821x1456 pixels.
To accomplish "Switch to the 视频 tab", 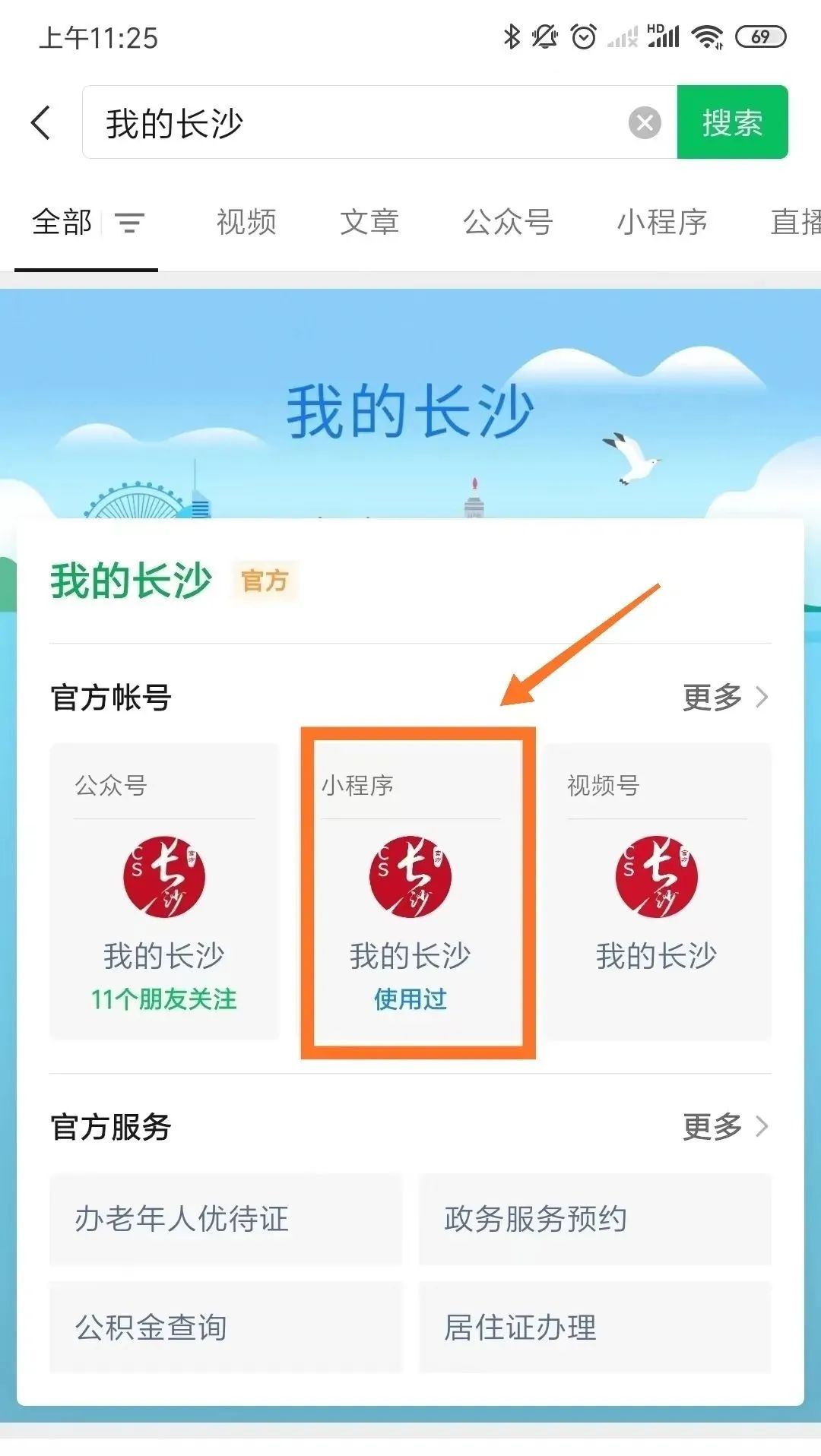I will tap(246, 223).
